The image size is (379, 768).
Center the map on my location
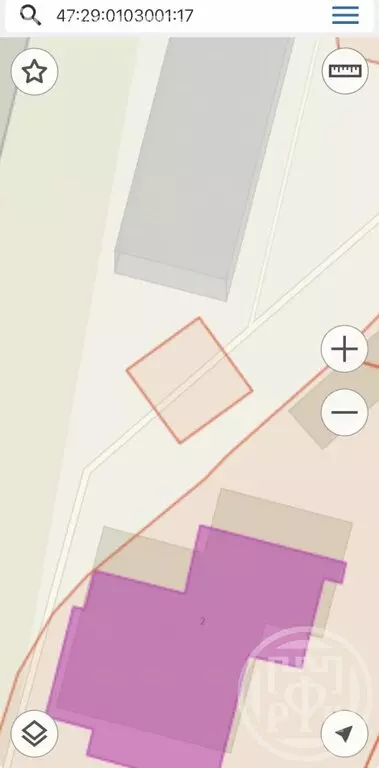[x=345, y=734]
